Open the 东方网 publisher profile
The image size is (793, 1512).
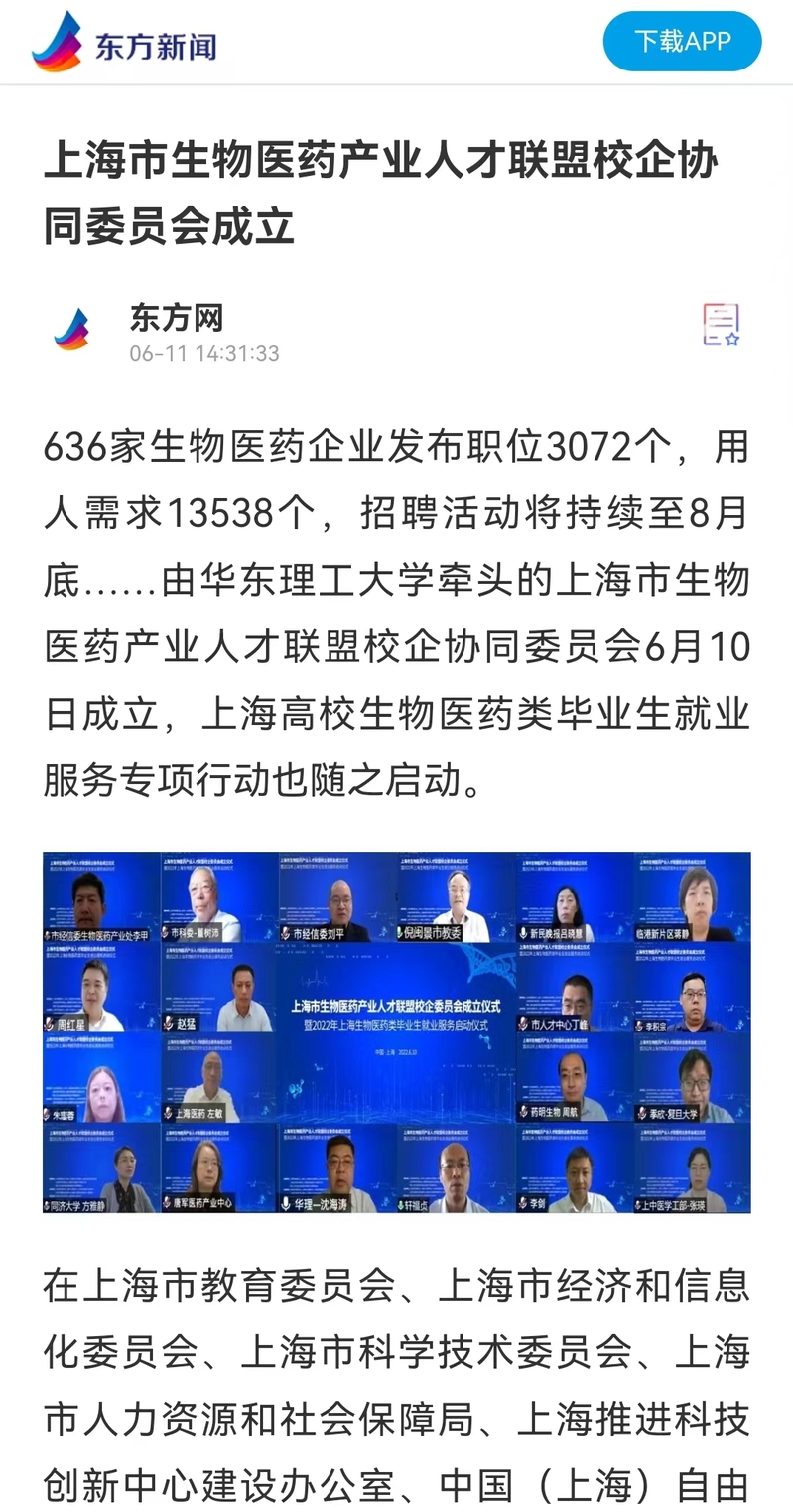point(176,319)
